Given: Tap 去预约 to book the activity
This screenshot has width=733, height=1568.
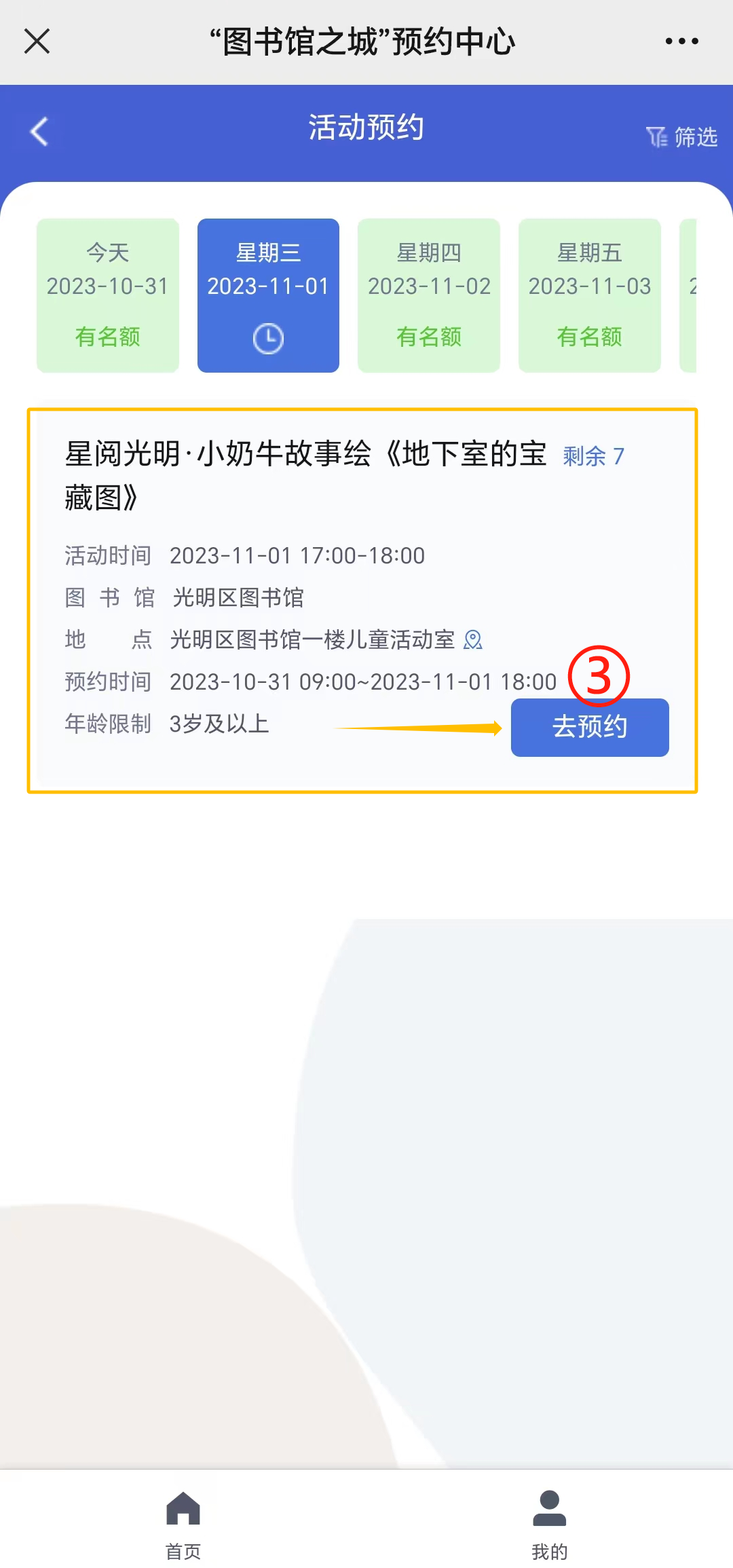Looking at the screenshot, I should 590,727.
